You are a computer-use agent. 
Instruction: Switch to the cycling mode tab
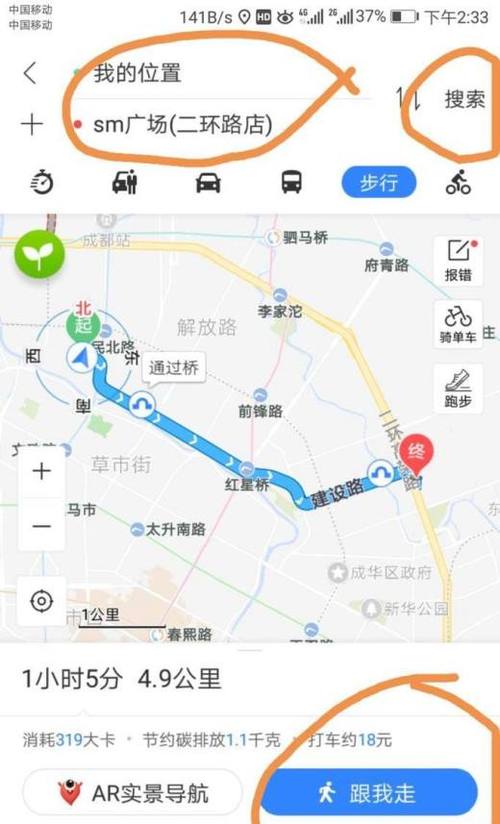458,182
